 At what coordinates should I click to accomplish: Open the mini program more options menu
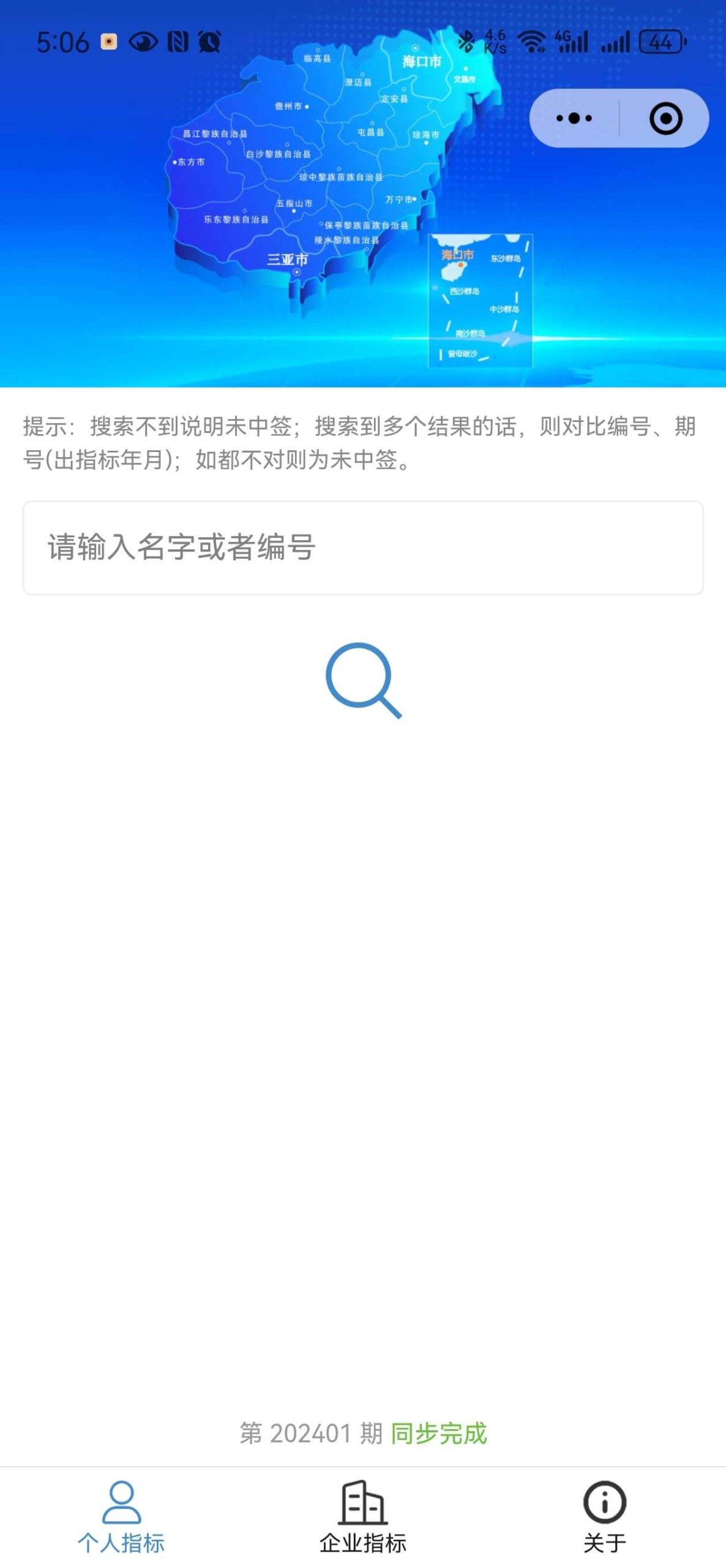point(574,118)
